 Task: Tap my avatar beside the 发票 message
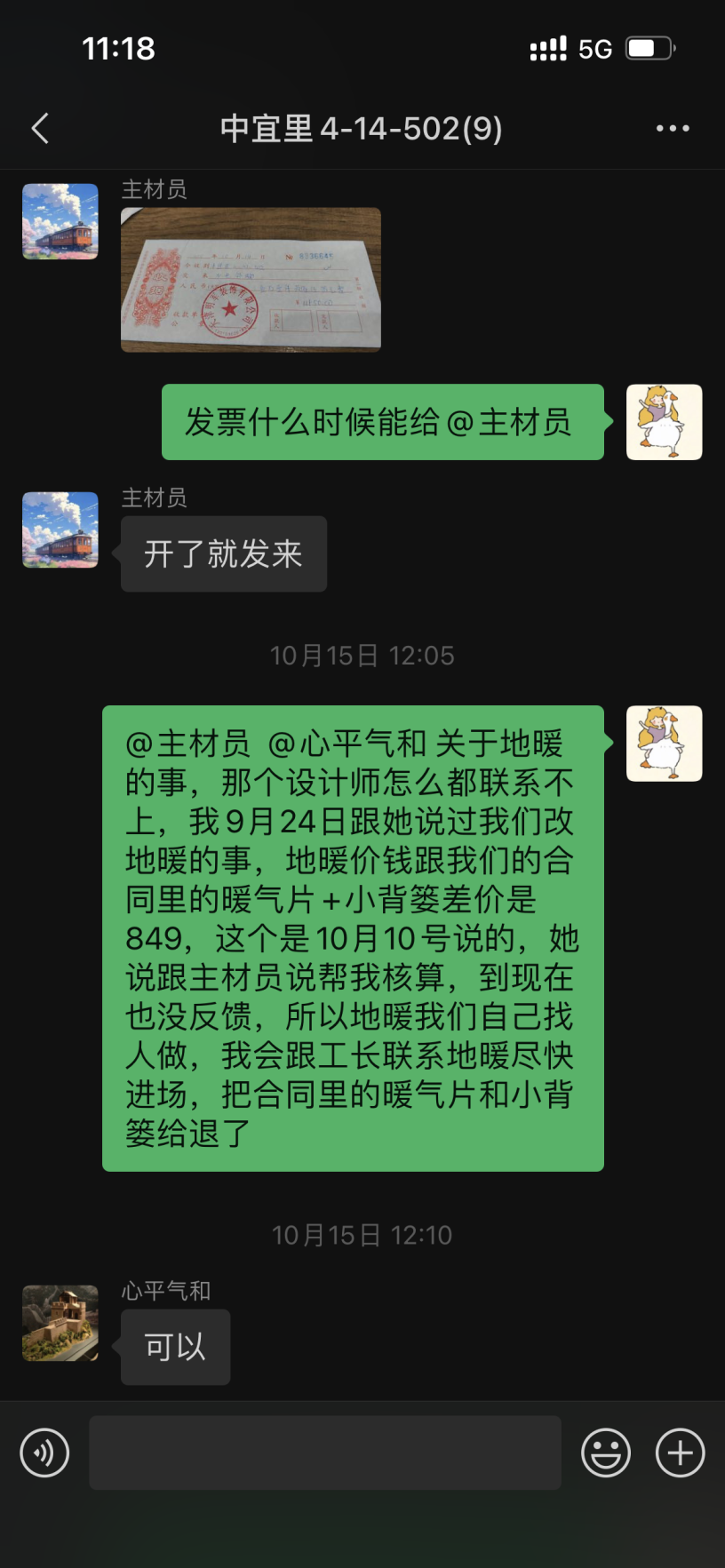click(x=664, y=422)
